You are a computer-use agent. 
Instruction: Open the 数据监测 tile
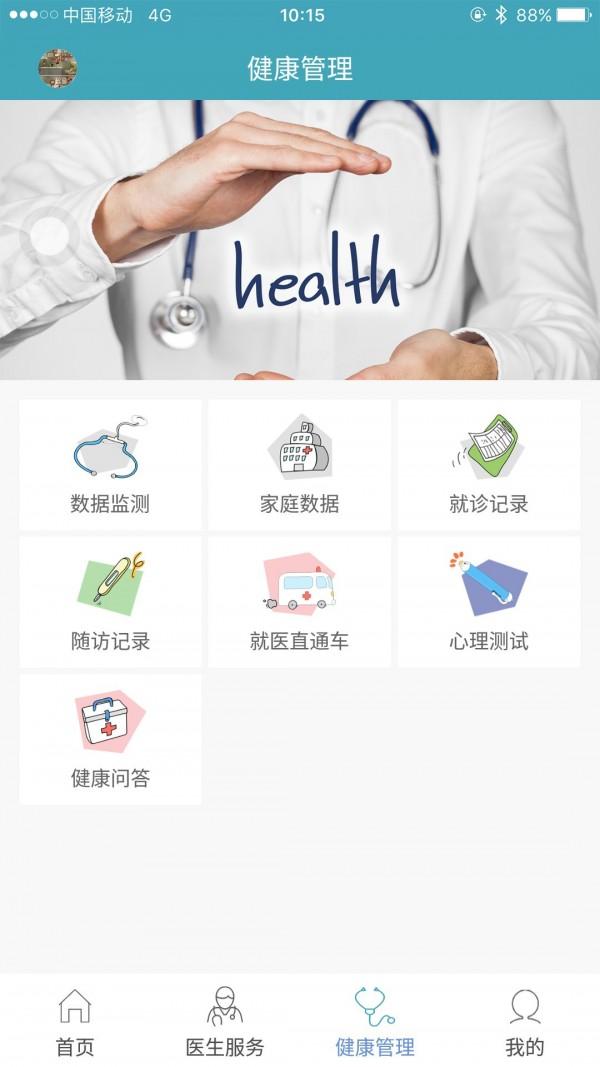(x=110, y=465)
